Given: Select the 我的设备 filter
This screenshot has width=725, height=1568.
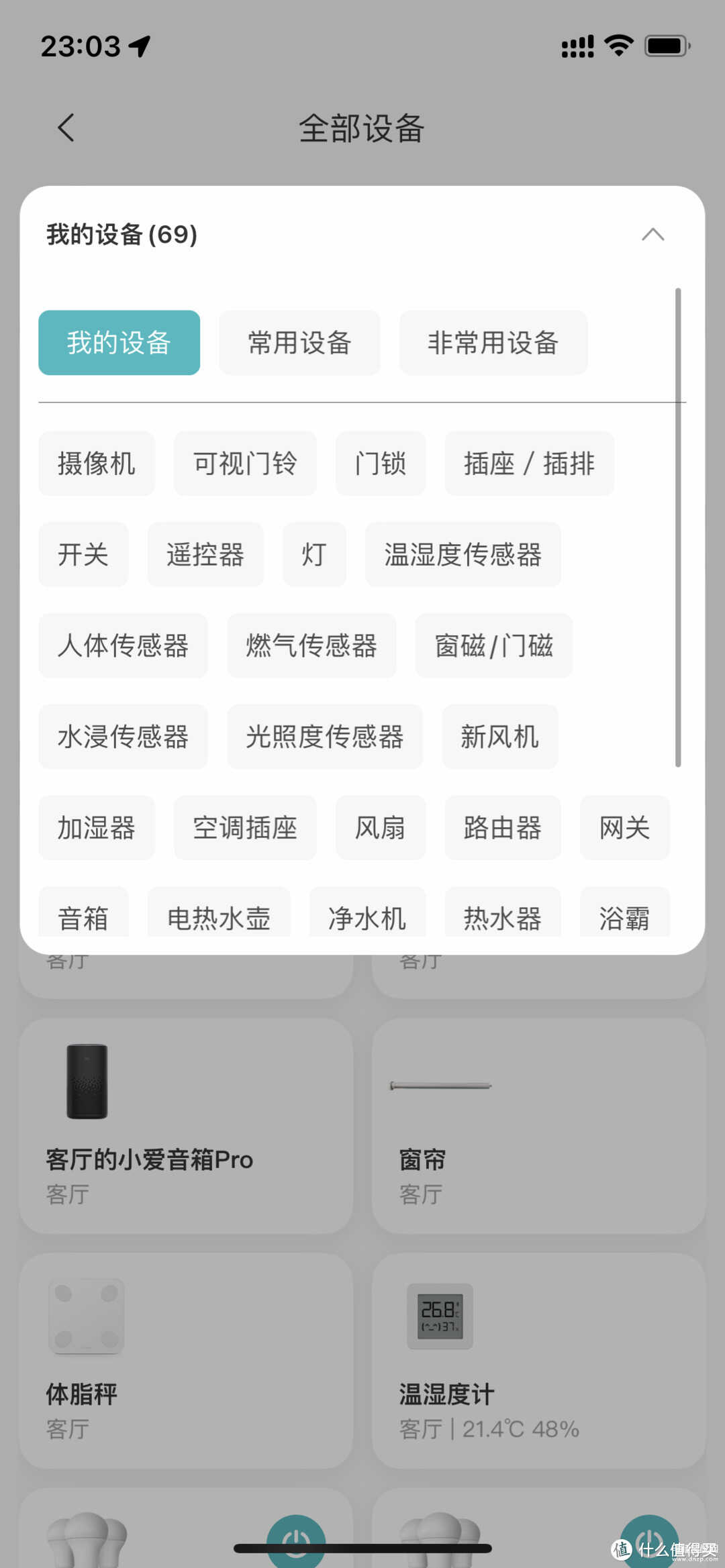Looking at the screenshot, I should pos(119,343).
